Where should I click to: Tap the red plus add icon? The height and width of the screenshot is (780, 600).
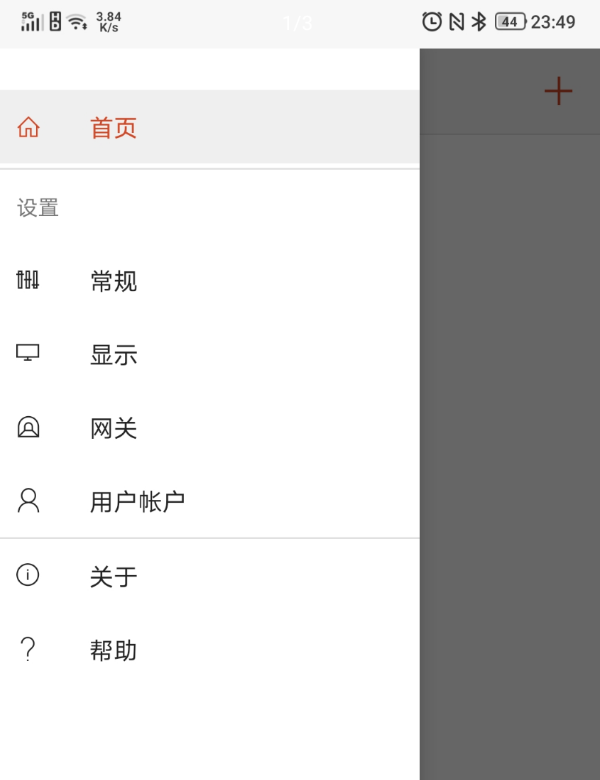point(558,92)
